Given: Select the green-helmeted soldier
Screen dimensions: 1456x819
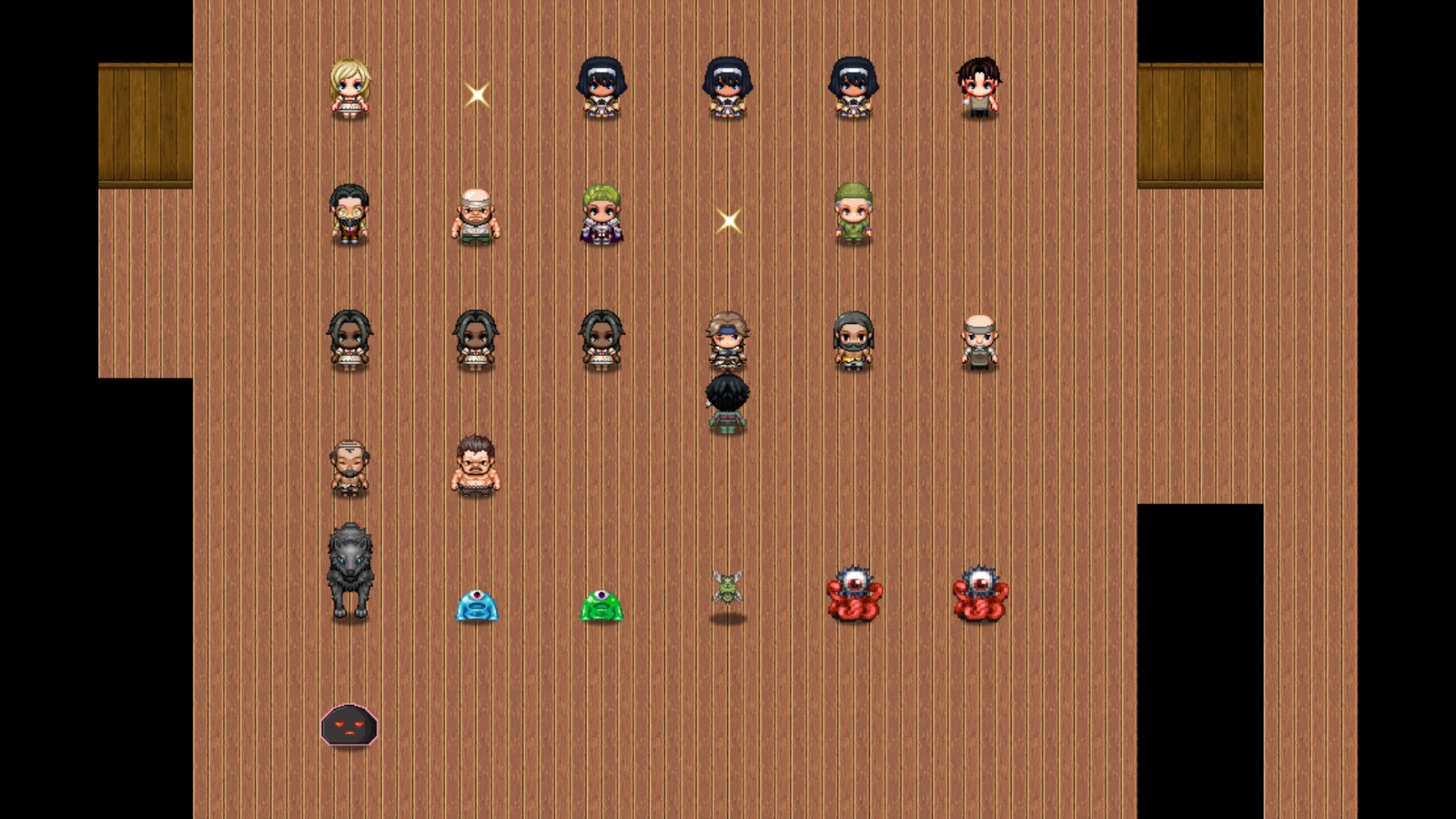Looking at the screenshot, I should click(x=853, y=214).
